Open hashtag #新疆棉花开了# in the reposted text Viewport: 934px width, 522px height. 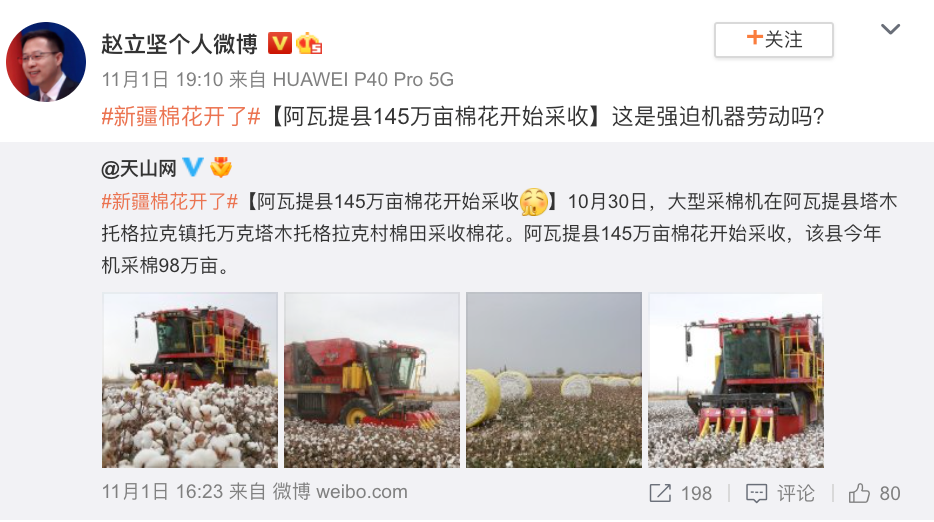coord(170,201)
